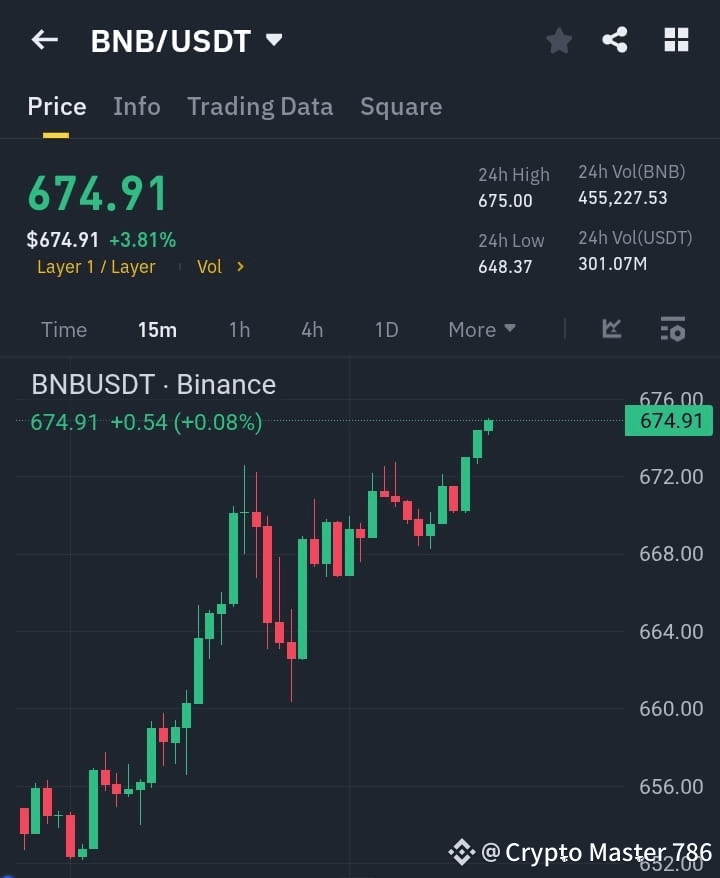Expand the More timeframes dropdown

pos(481,329)
